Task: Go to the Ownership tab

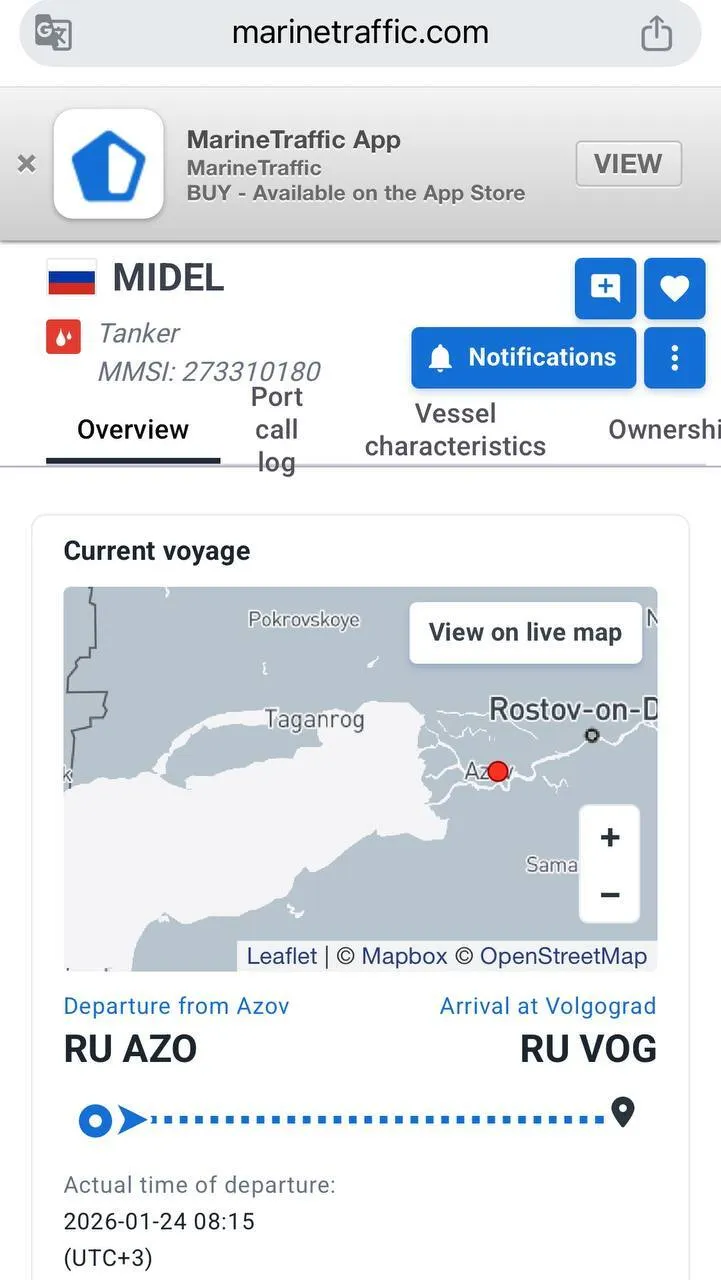Action: click(664, 429)
